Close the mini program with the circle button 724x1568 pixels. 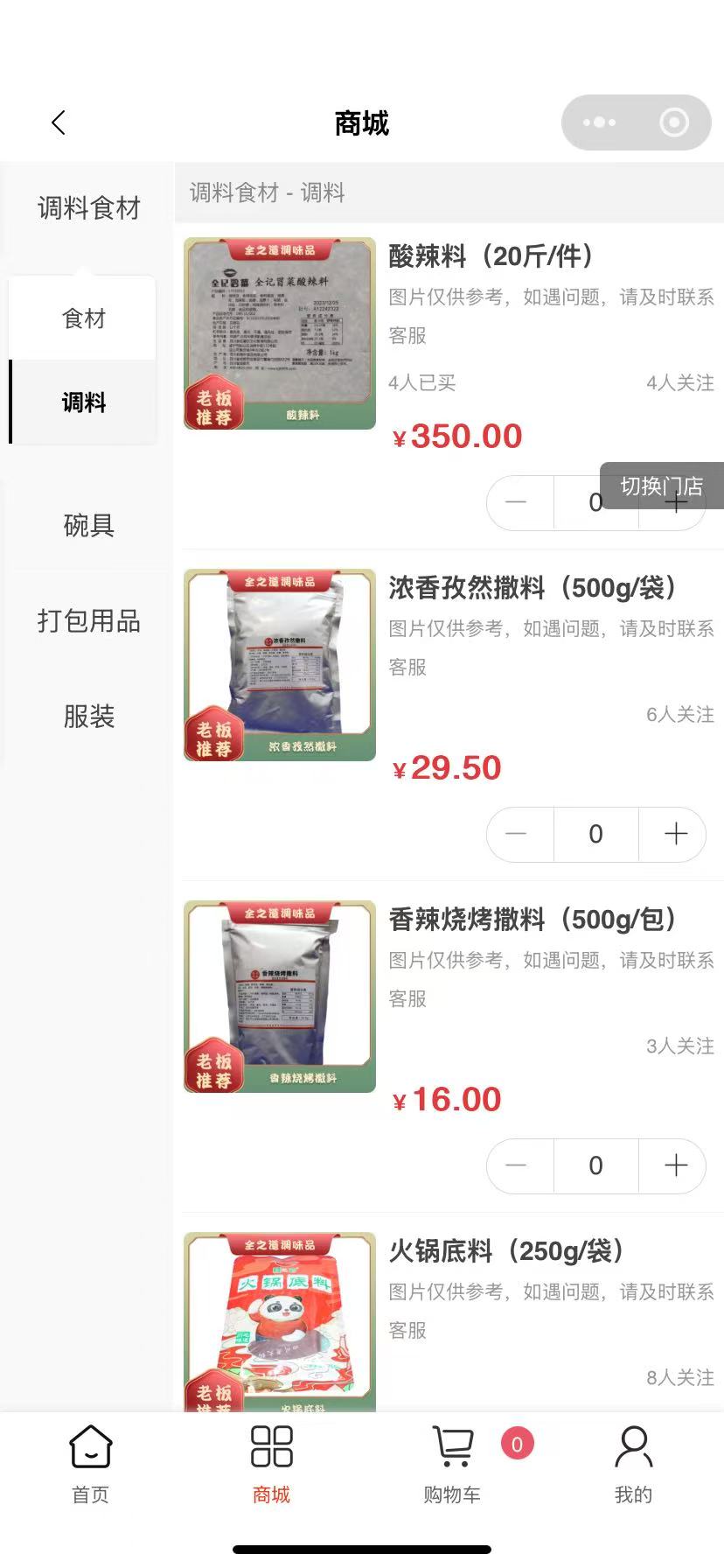click(673, 122)
